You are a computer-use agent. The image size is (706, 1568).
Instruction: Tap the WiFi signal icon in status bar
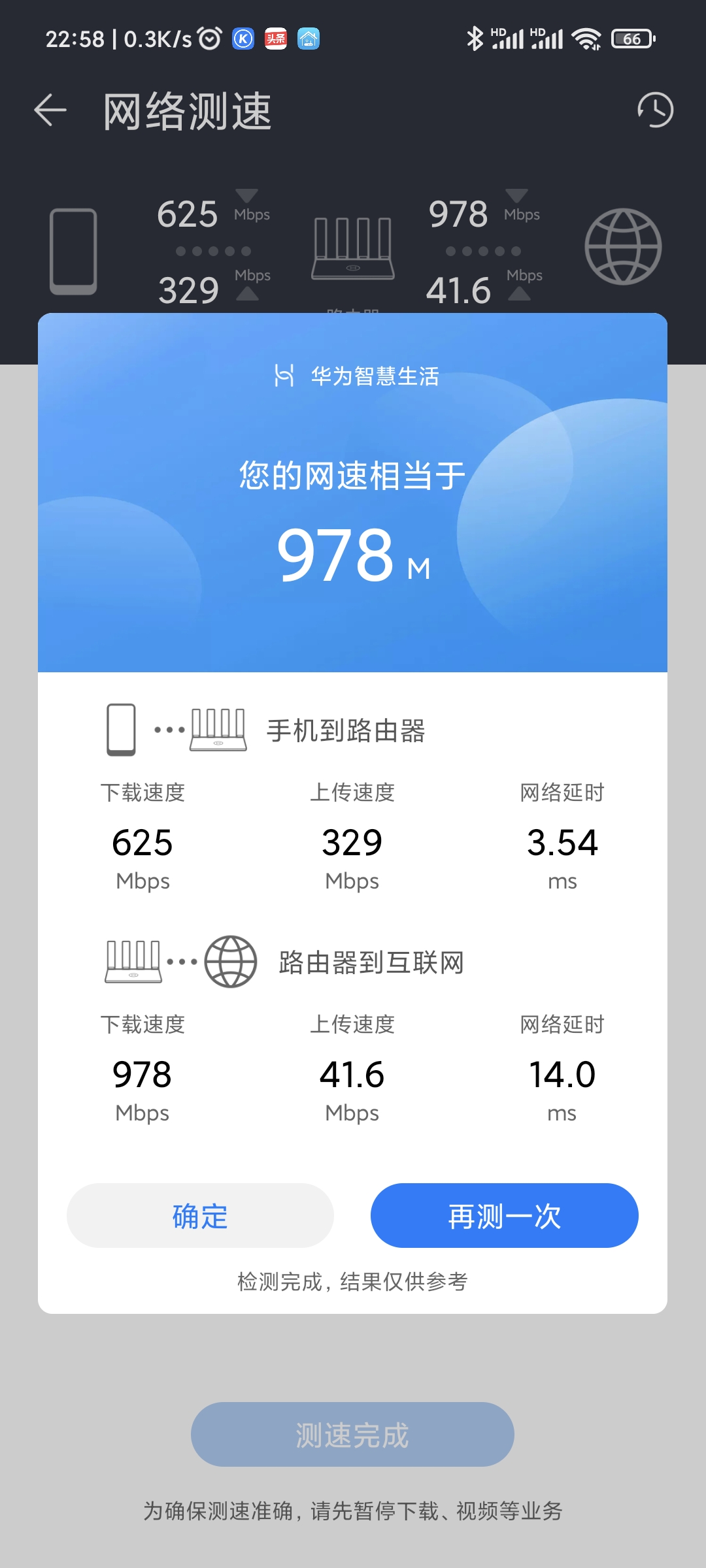click(585, 39)
